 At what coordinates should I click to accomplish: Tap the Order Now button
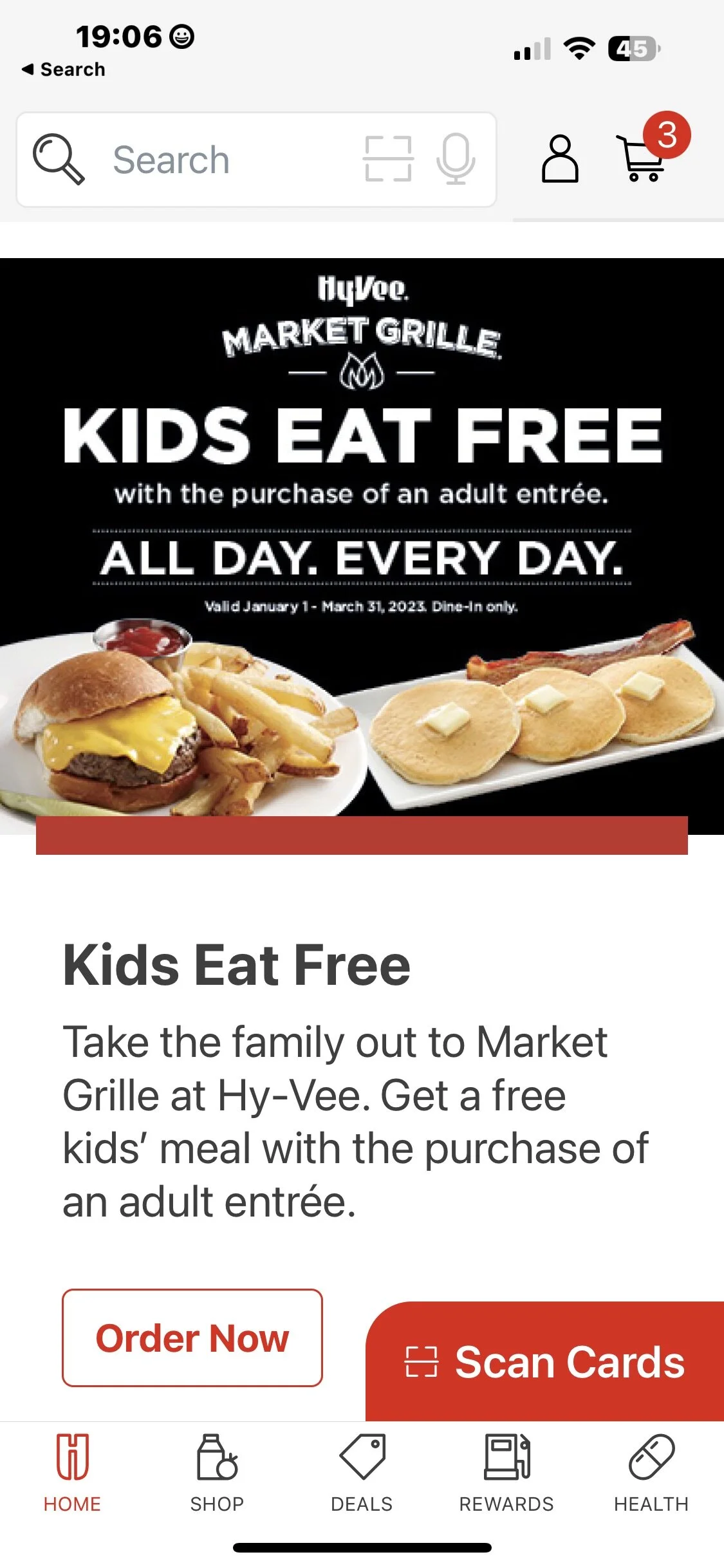coord(192,1338)
